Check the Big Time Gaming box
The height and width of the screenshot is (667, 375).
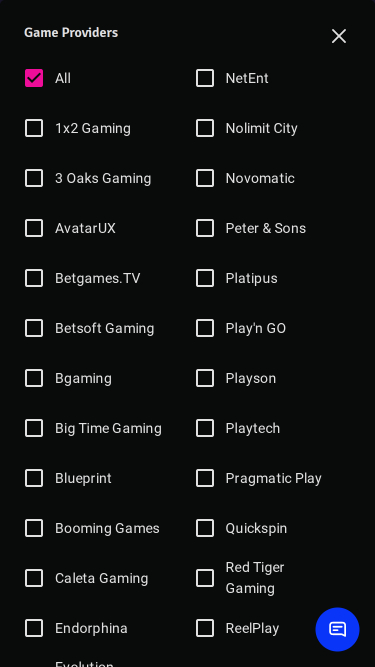34,428
